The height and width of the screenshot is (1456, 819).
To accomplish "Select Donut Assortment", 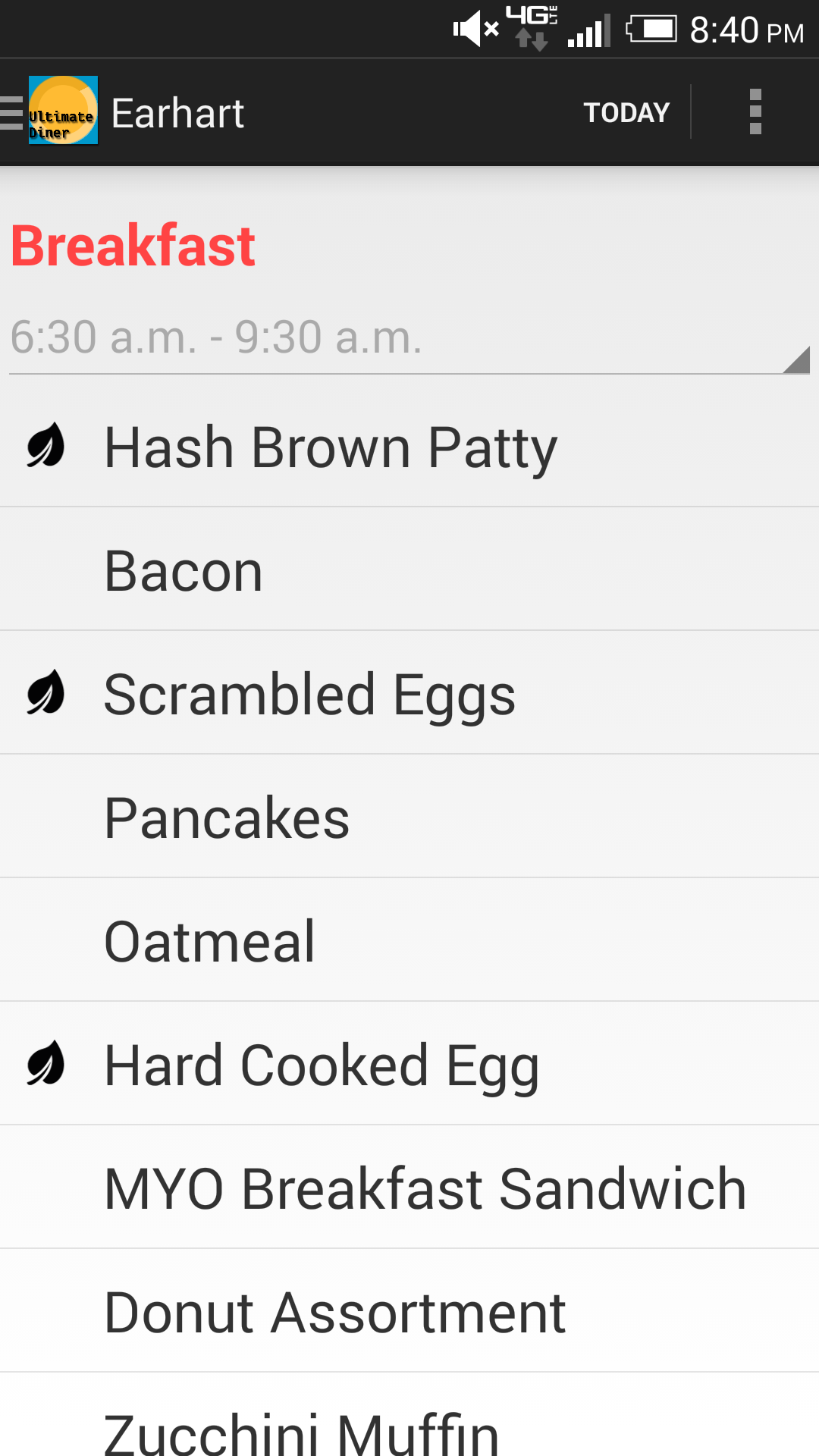I will (x=409, y=1311).
